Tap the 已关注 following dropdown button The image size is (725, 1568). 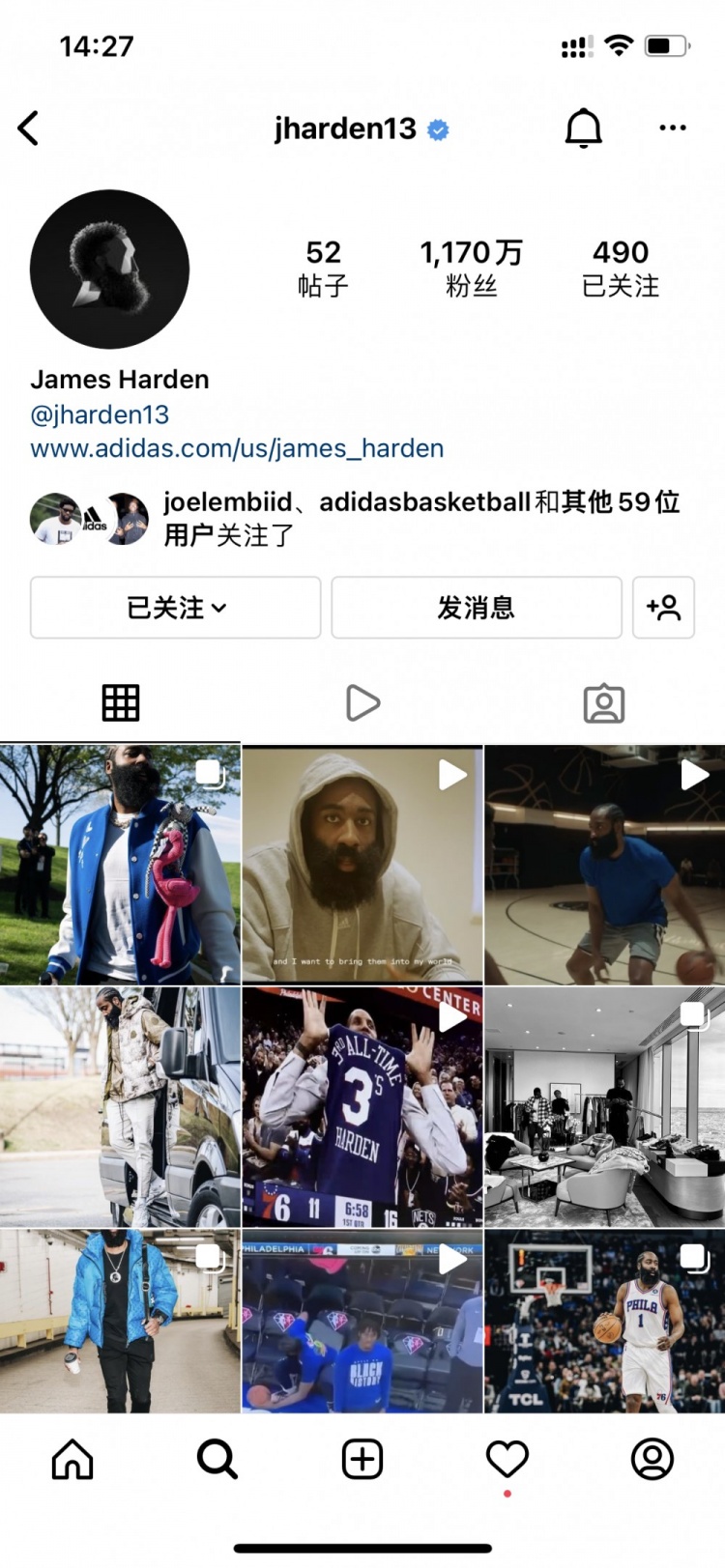[175, 608]
